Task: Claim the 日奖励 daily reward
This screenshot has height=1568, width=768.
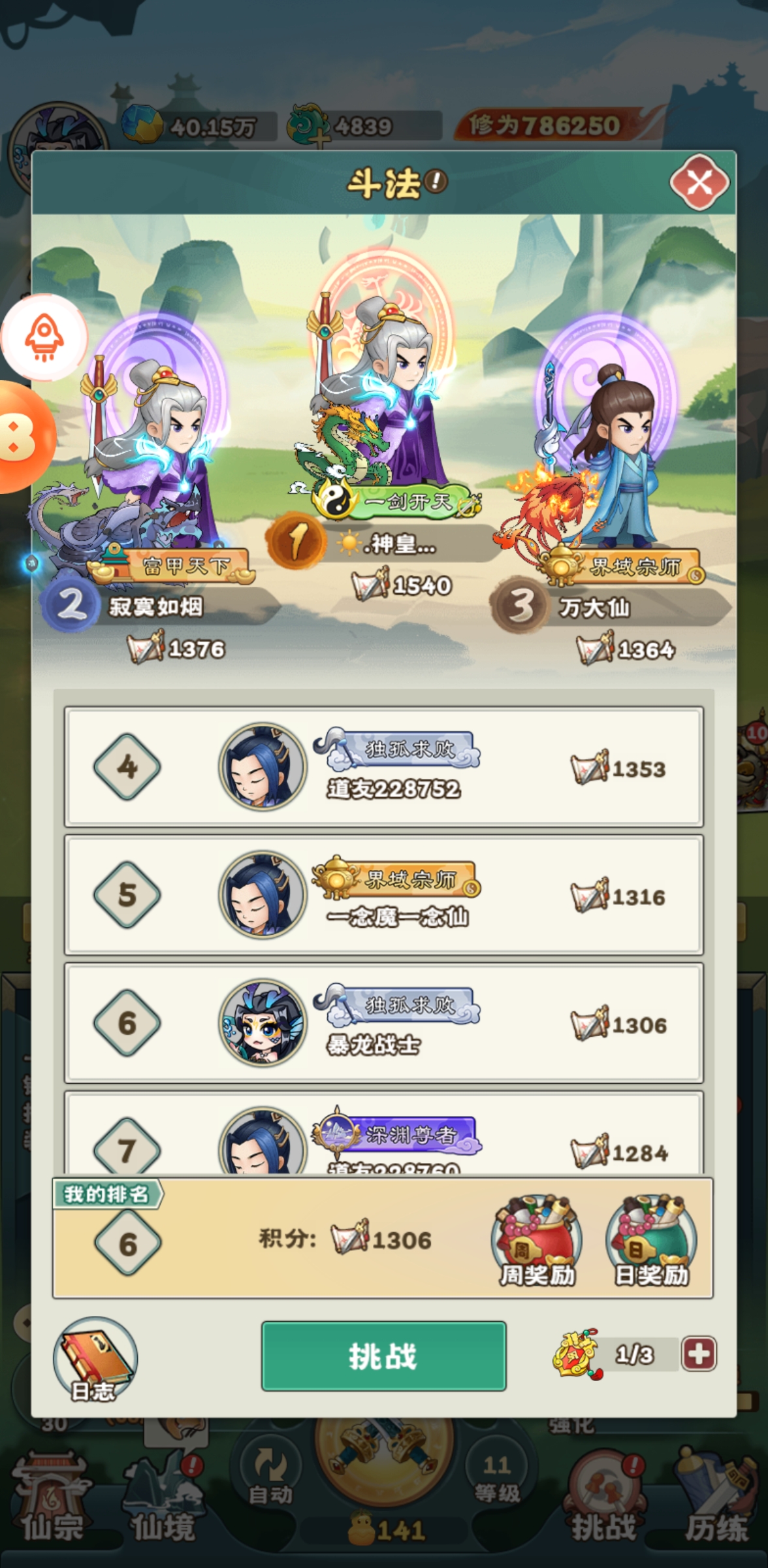Action: coord(651,1241)
